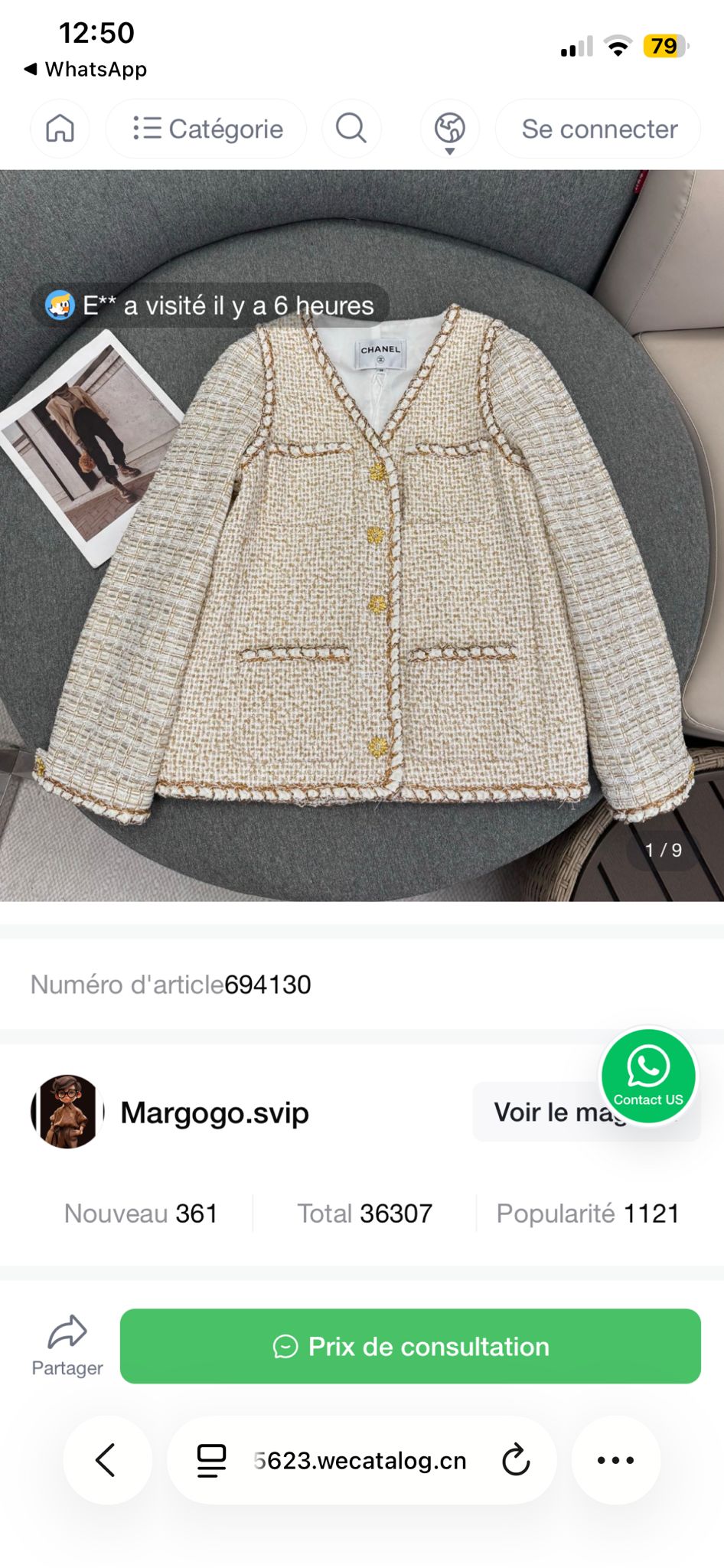Tap the wecatalog.cn address bar
Image resolution: width=724 pixels, height=1568 pixels.
tap(360, 1460)
